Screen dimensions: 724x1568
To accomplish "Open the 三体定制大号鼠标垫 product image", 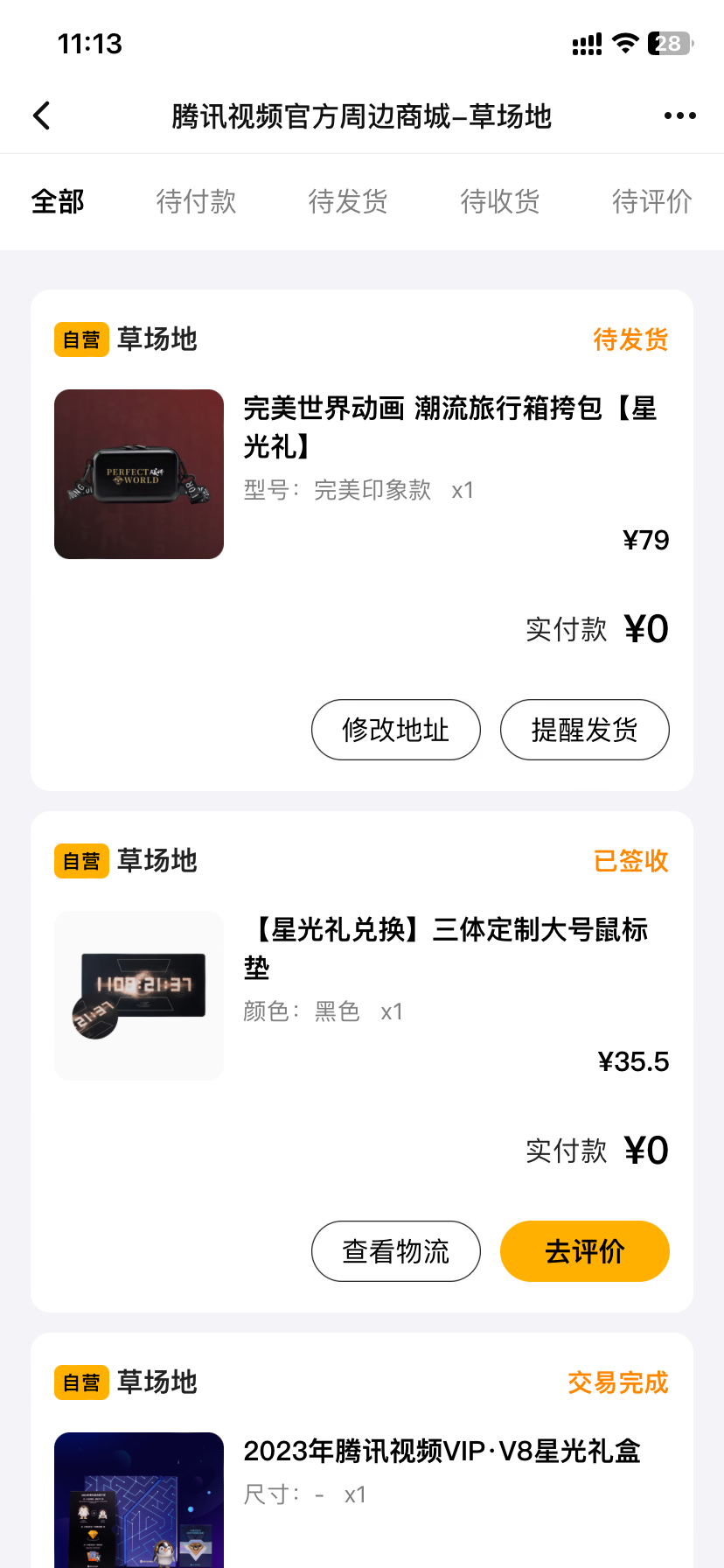I will click(139, 996).
